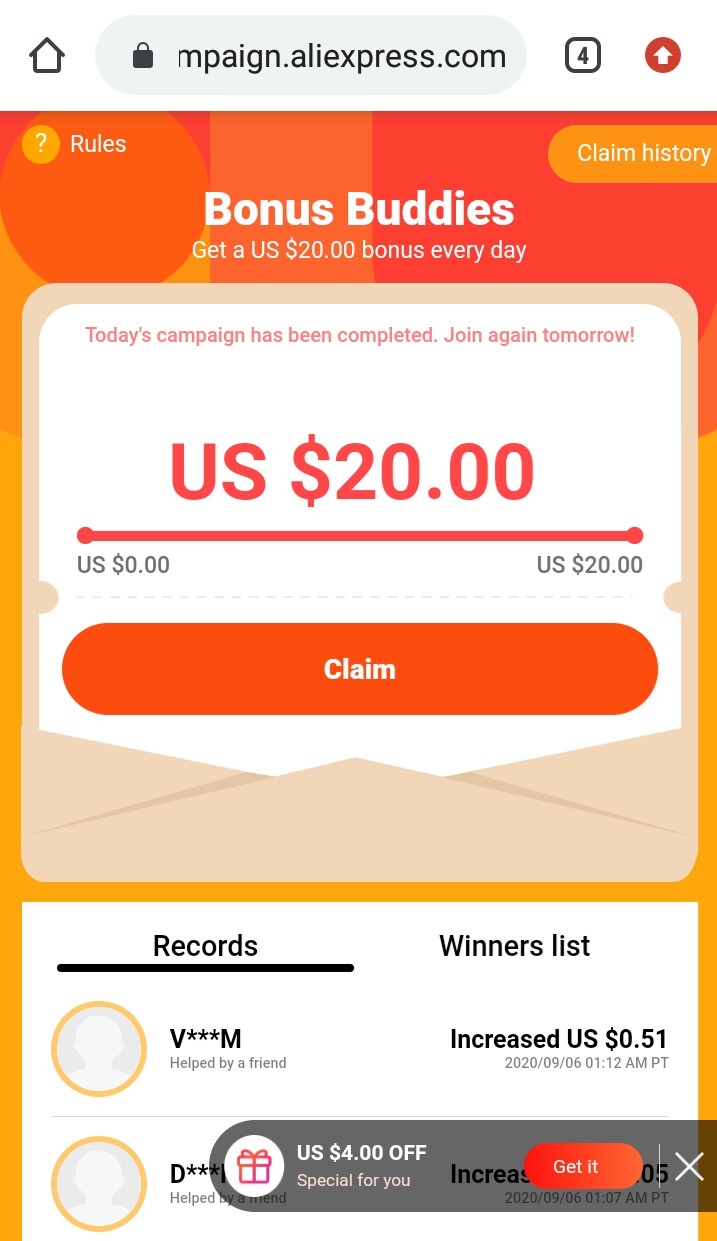Screen dimensions: 717x1241
Task: Edit the aliexpress.com address bar
Action: (x=340, y=56)
